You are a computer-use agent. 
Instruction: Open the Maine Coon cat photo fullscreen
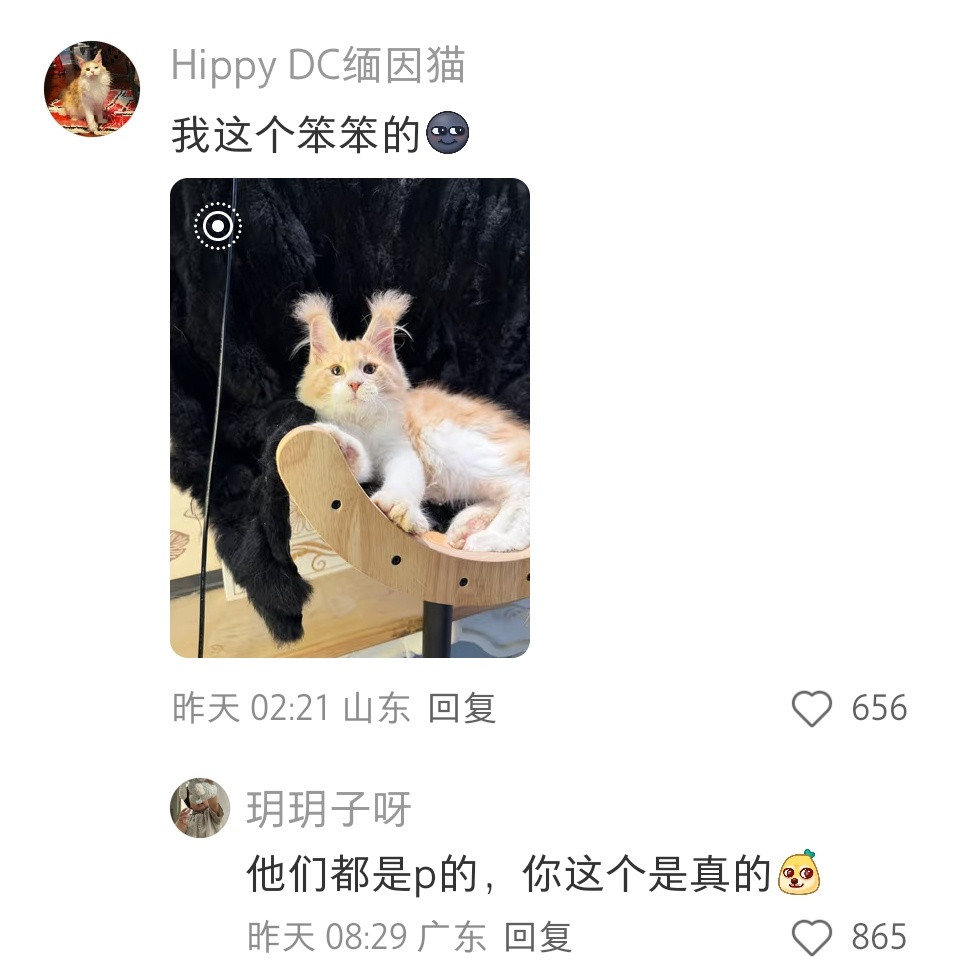(356, 420)
